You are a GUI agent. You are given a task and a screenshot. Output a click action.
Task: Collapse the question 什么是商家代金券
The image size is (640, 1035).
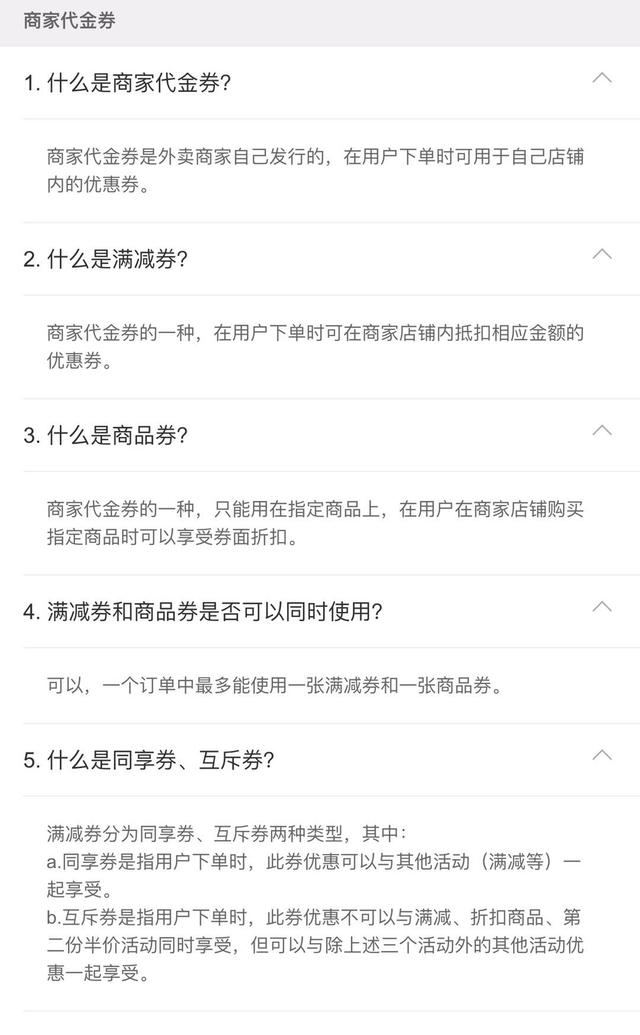(x=602, y=79)
